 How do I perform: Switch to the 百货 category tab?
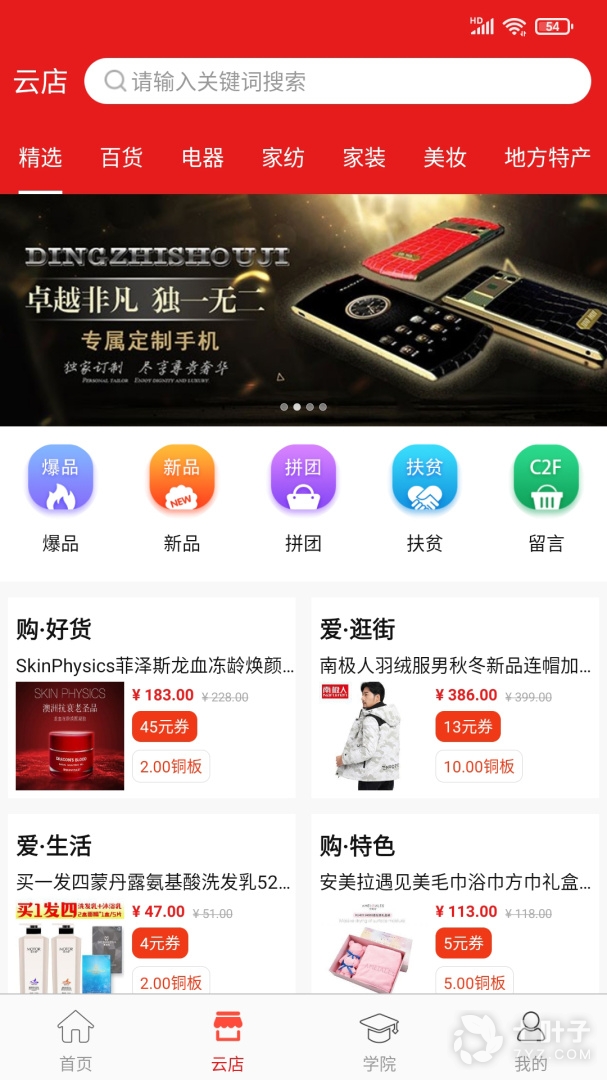(x=122, y=158)
